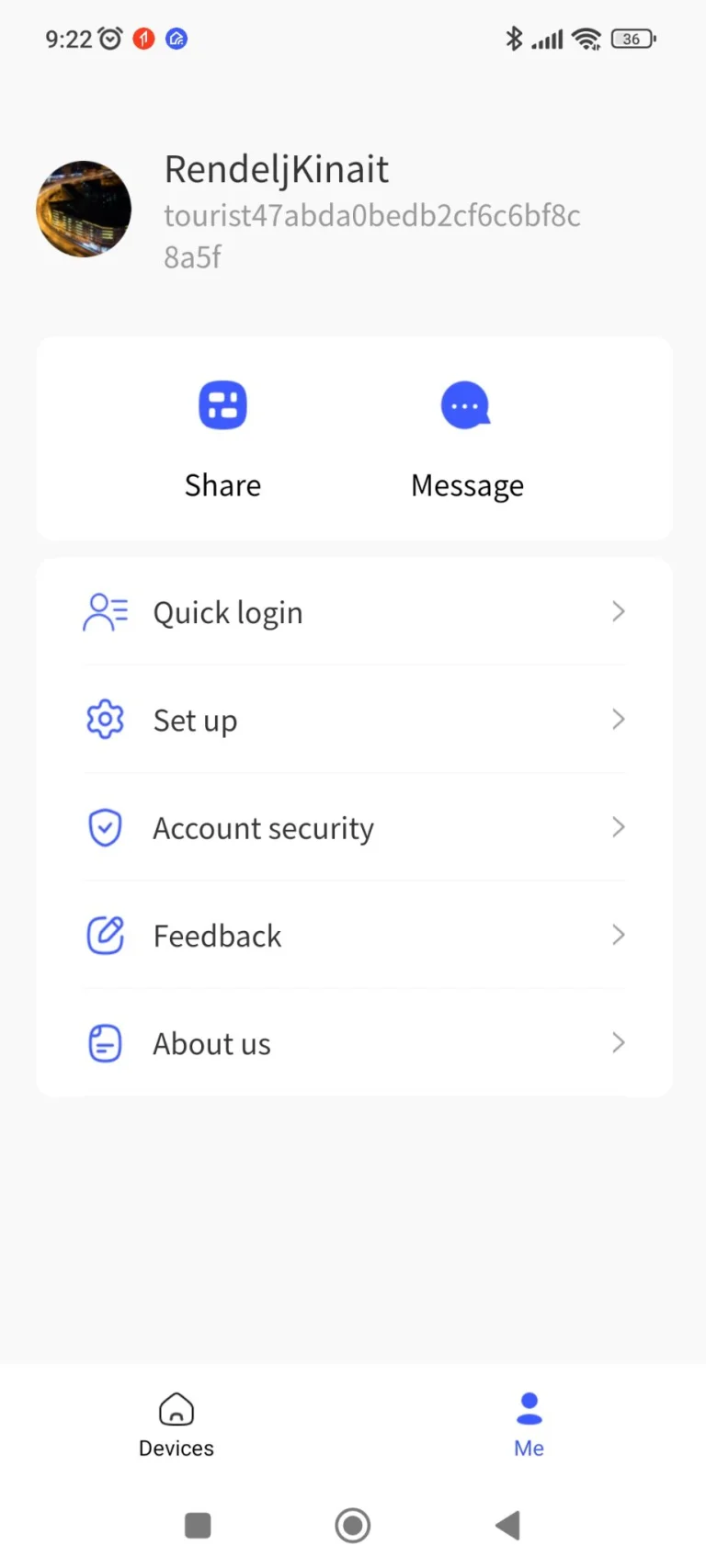Send Feedback
Viewport: 706px width, 1568px height.
pyautogui.click(x=354, y=936)
